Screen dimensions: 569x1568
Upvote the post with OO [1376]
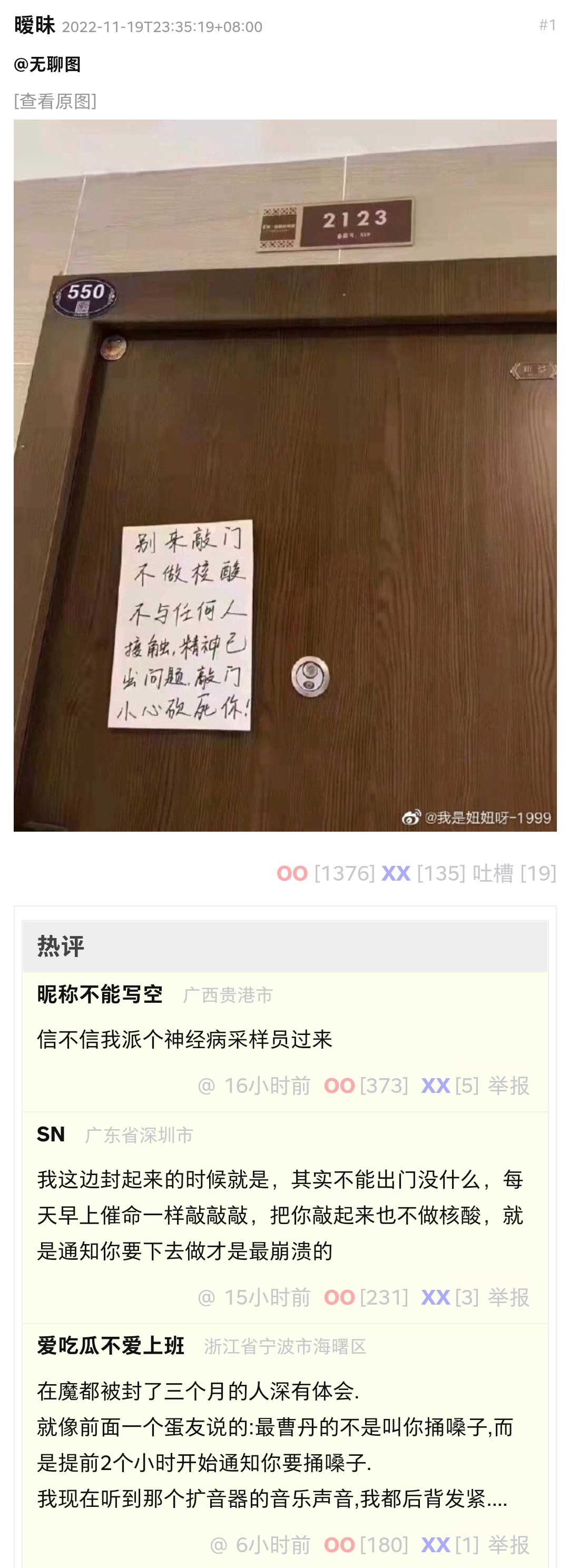point(292,873)
